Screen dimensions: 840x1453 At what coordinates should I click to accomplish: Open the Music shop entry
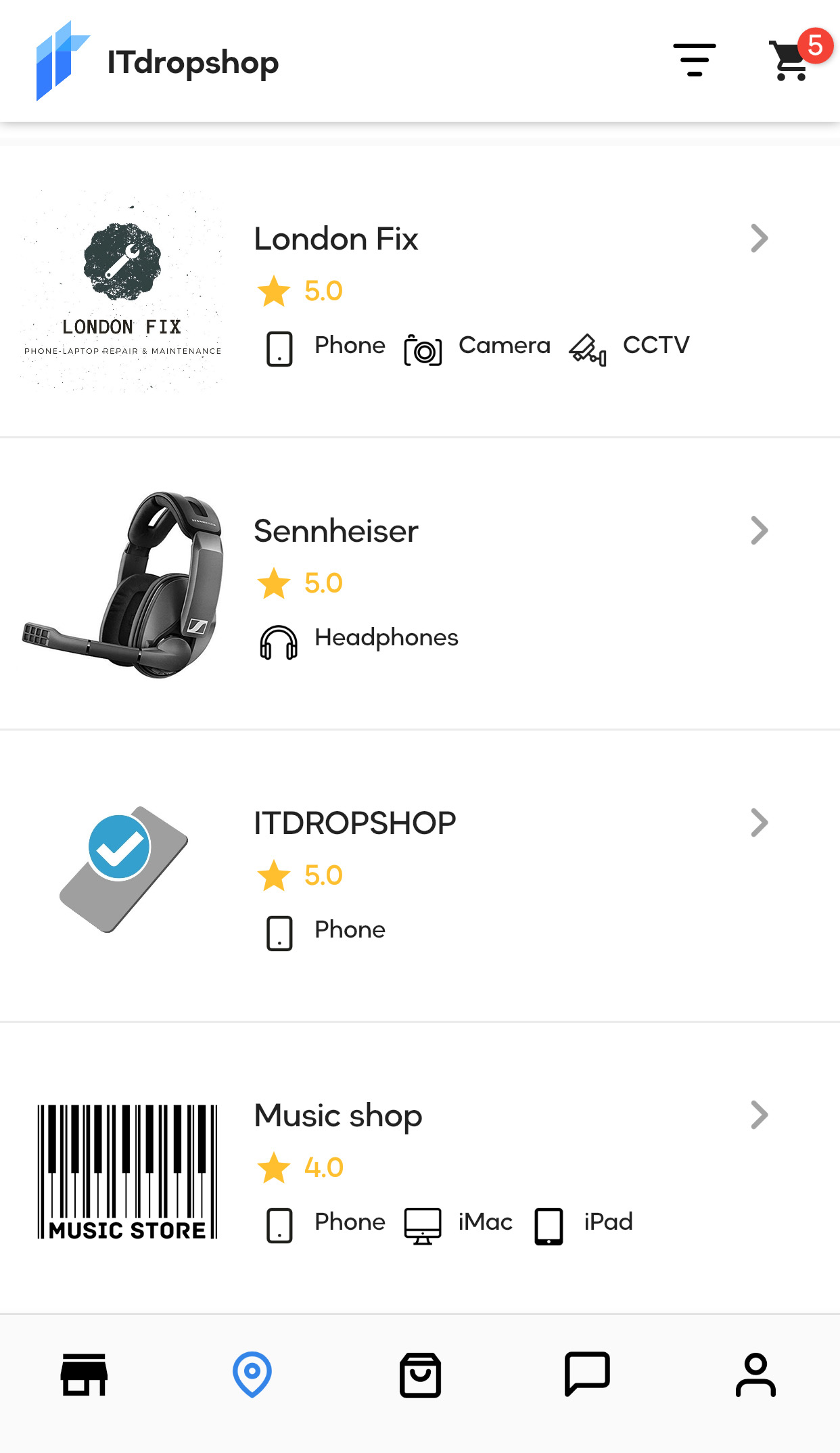(337, 1116)
